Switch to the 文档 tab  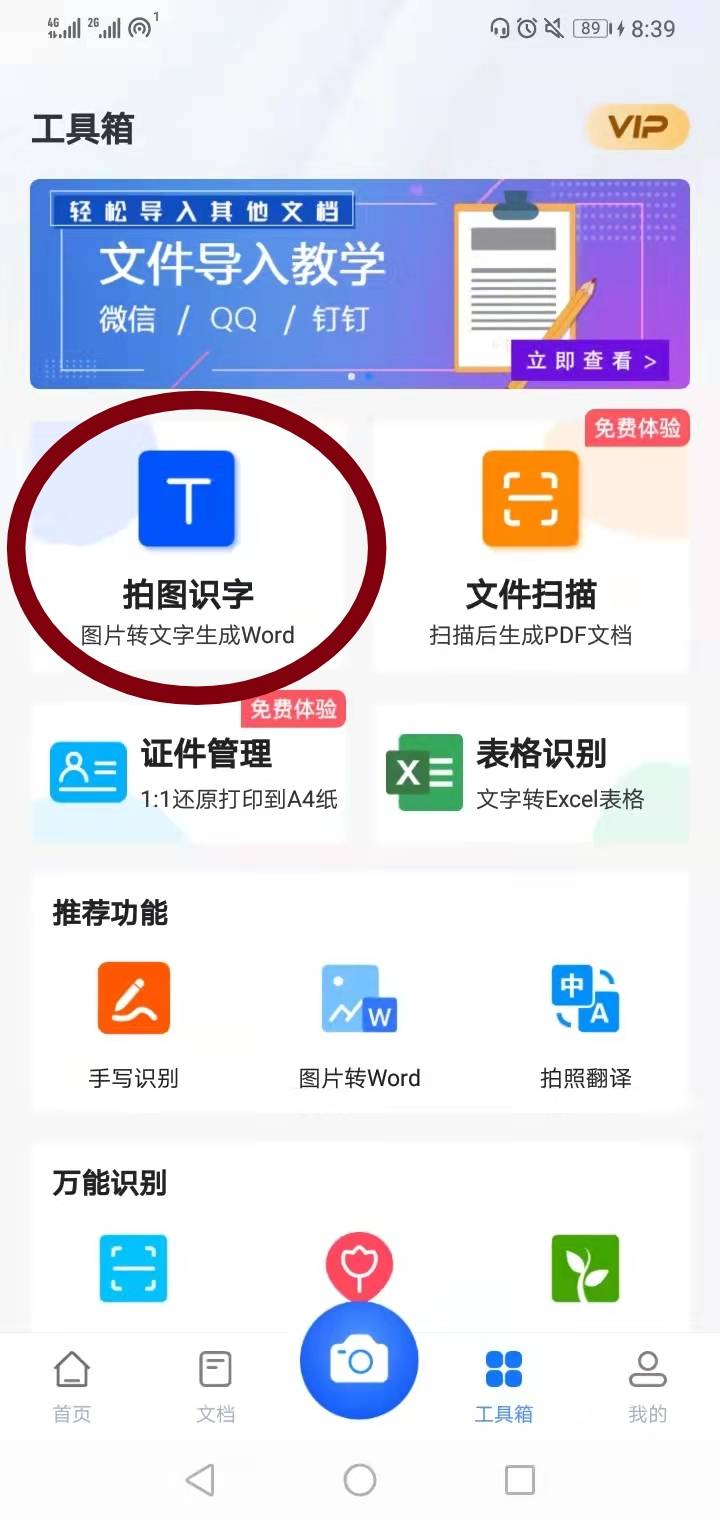click(216, 1386)
